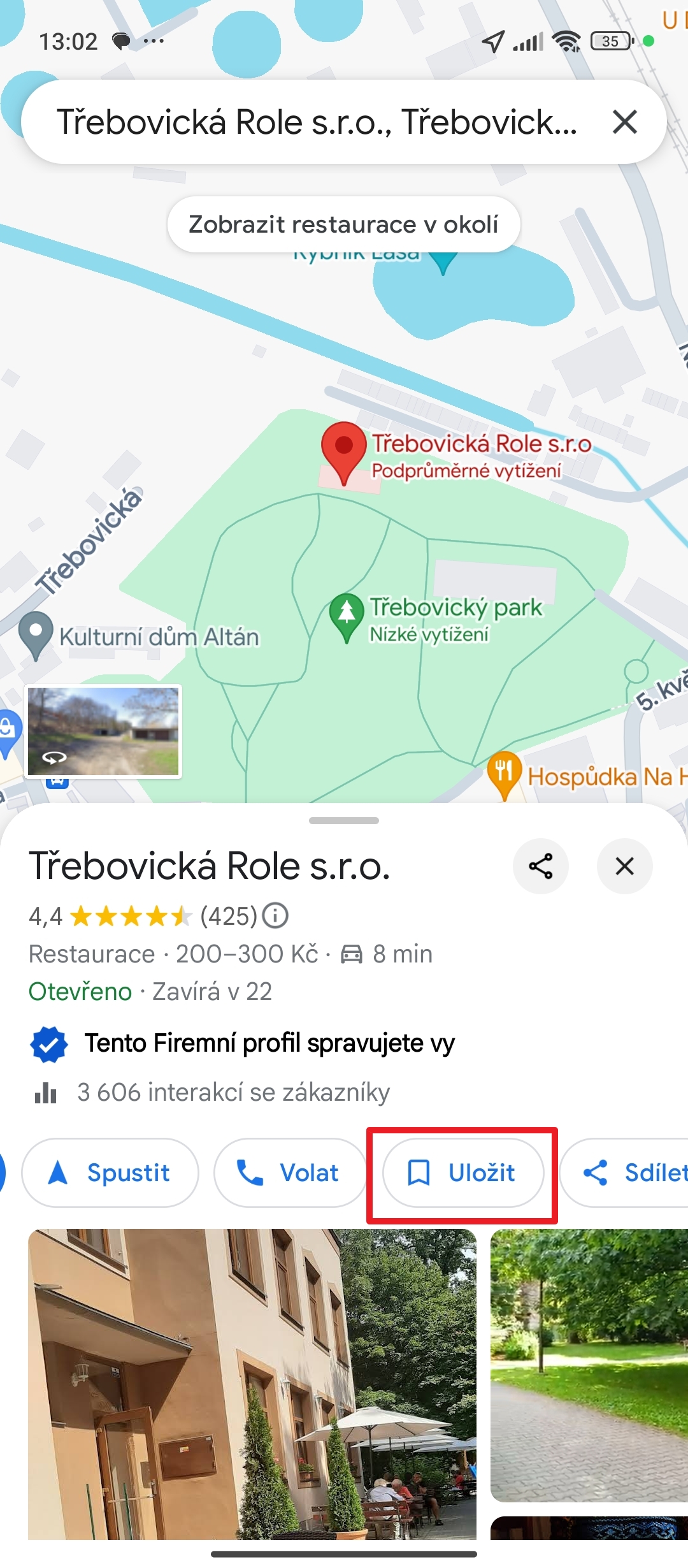Screen dimensions: 688x1568
Task: View 3 606 customer interactions row
Action: click(x=211, y=1092)
